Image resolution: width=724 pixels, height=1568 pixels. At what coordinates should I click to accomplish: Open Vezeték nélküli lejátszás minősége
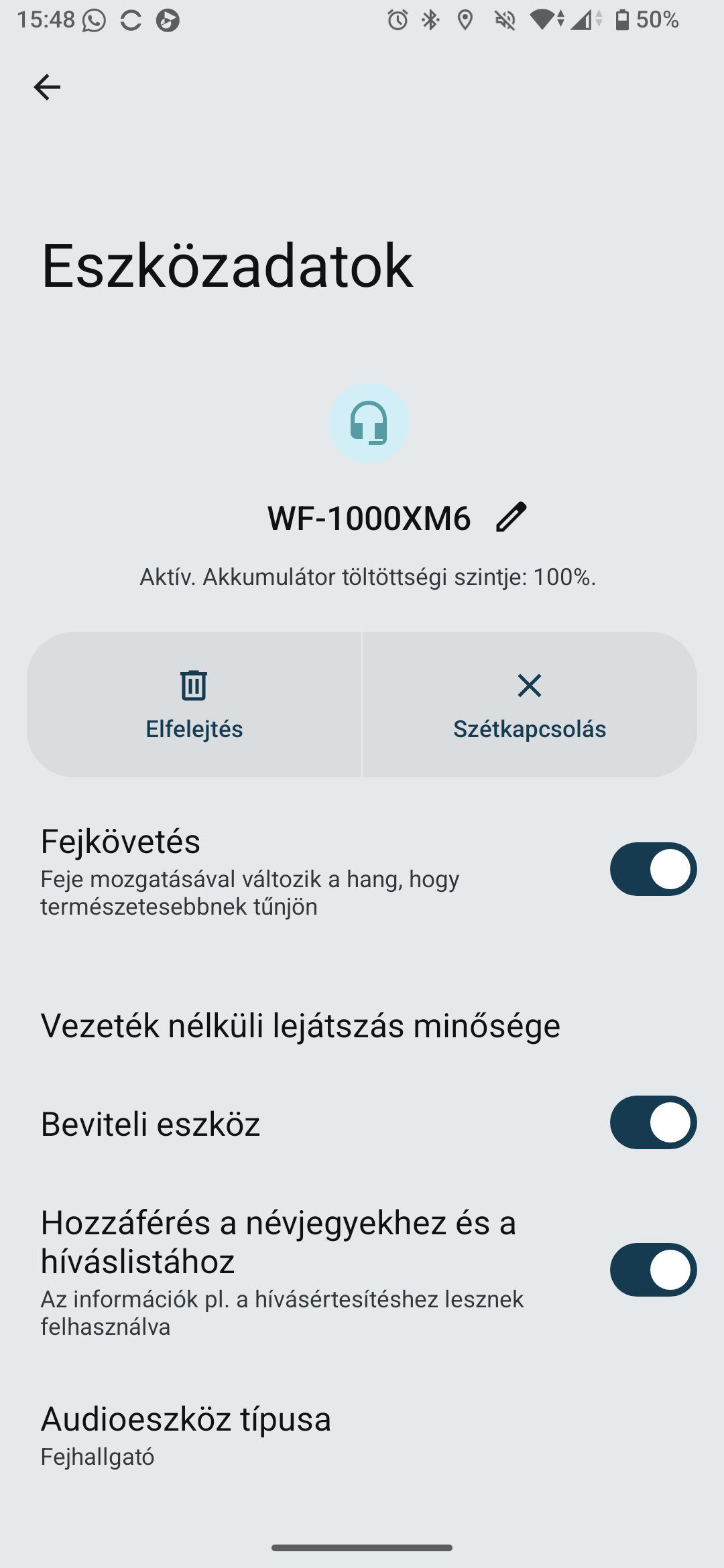pyautogui.click(x=300, y=1025)
